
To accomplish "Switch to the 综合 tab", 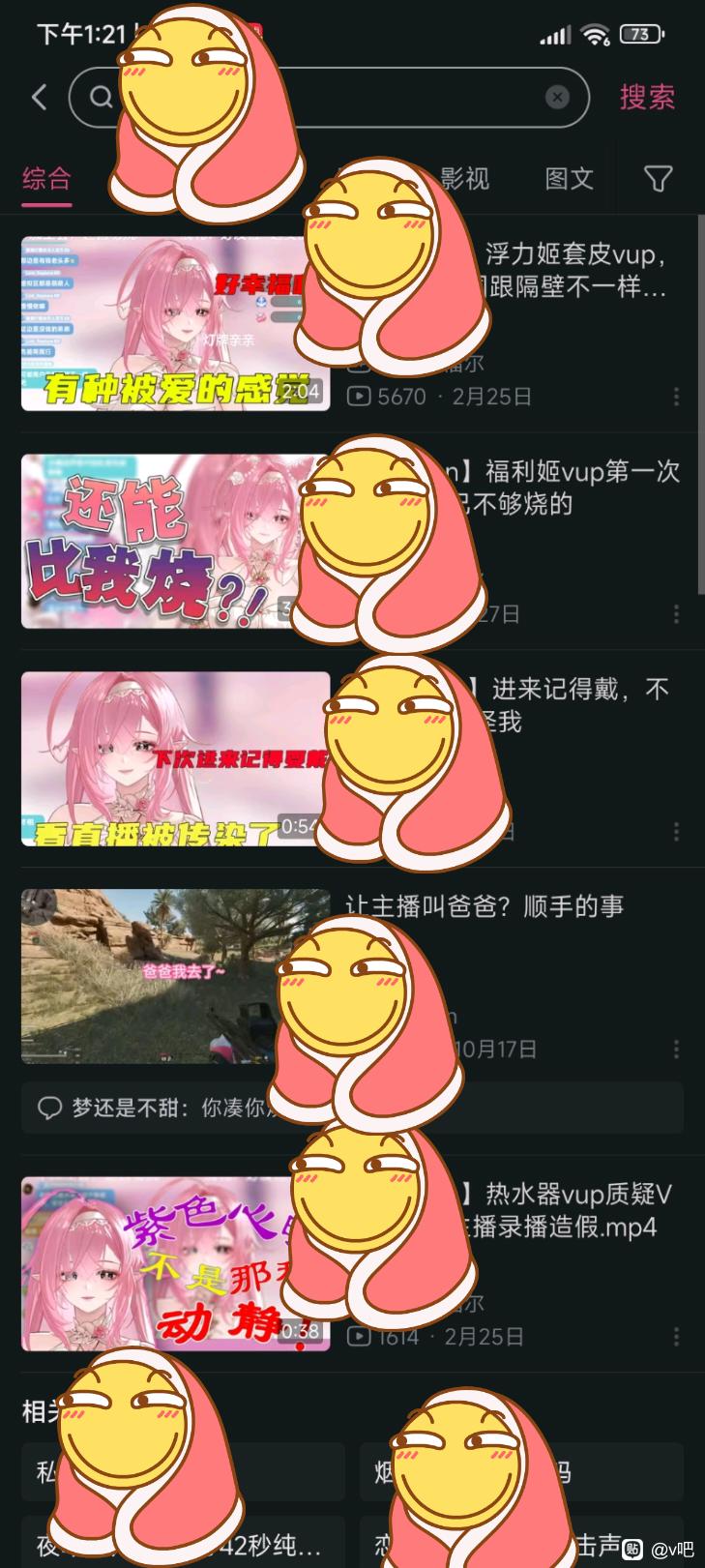I will [x=46, y=179].
